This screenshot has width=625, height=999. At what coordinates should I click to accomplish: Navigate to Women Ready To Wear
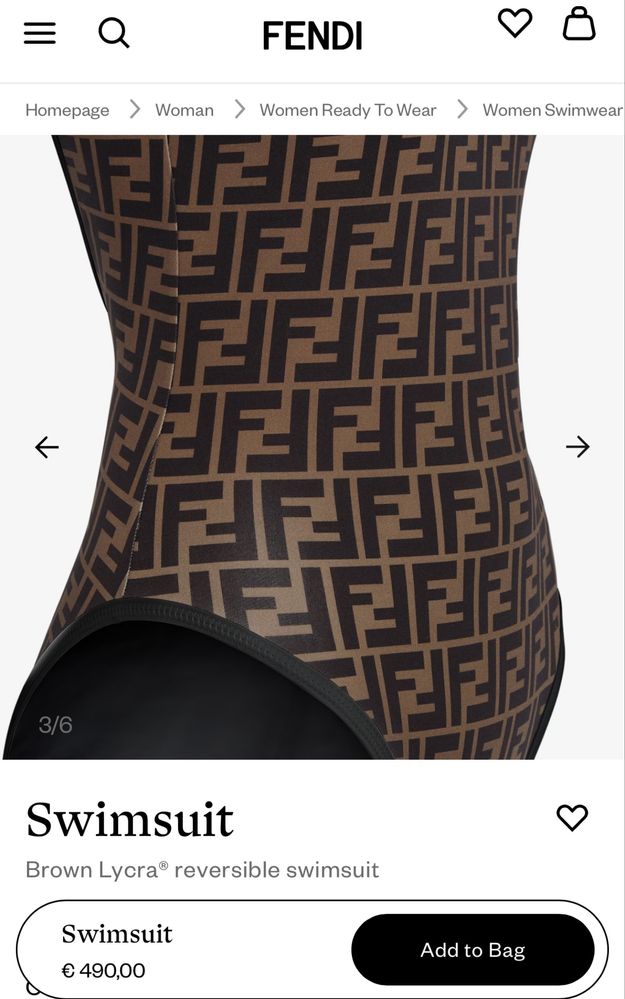point(347,110)
